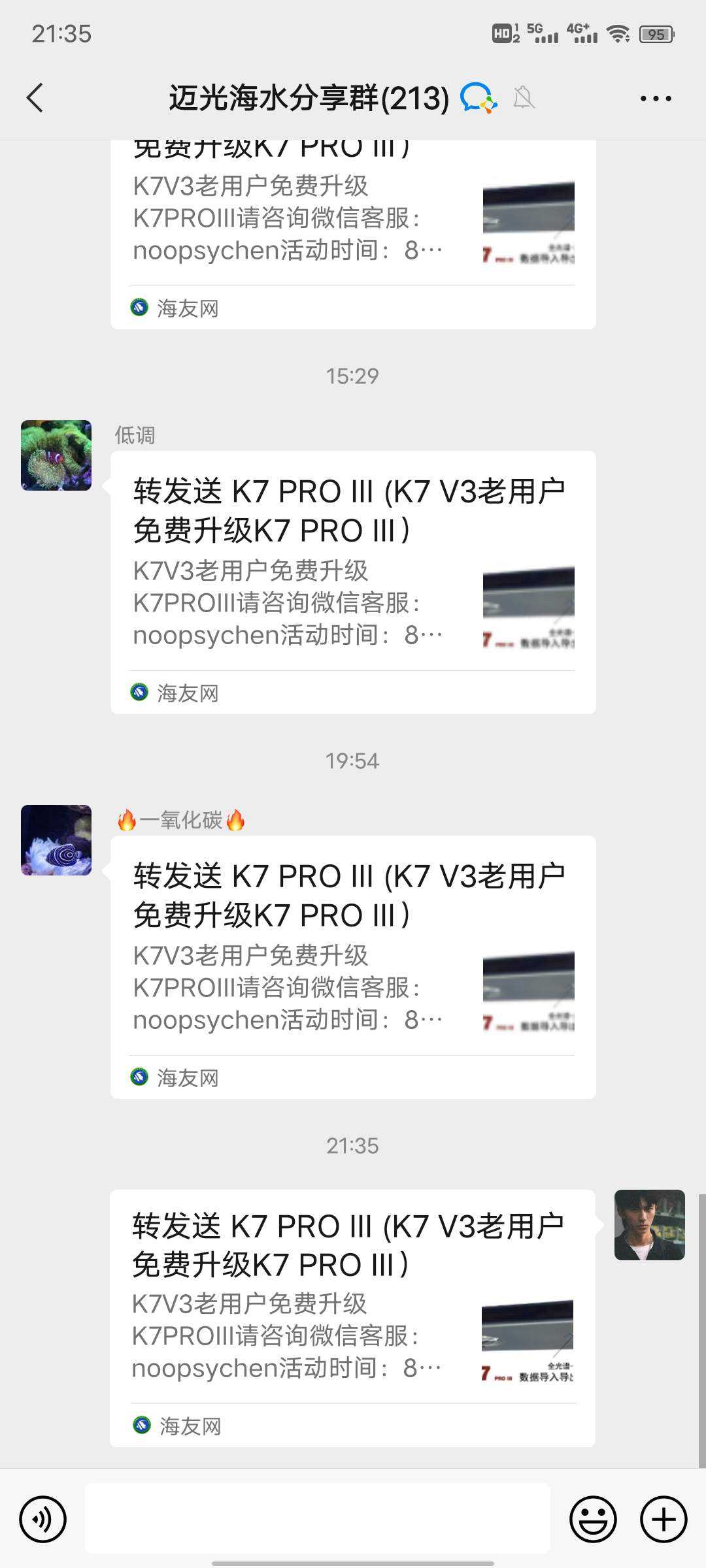This screenshot has width=706, height=1568.
Task: Tap the message text field
Action: [317, 1518]
